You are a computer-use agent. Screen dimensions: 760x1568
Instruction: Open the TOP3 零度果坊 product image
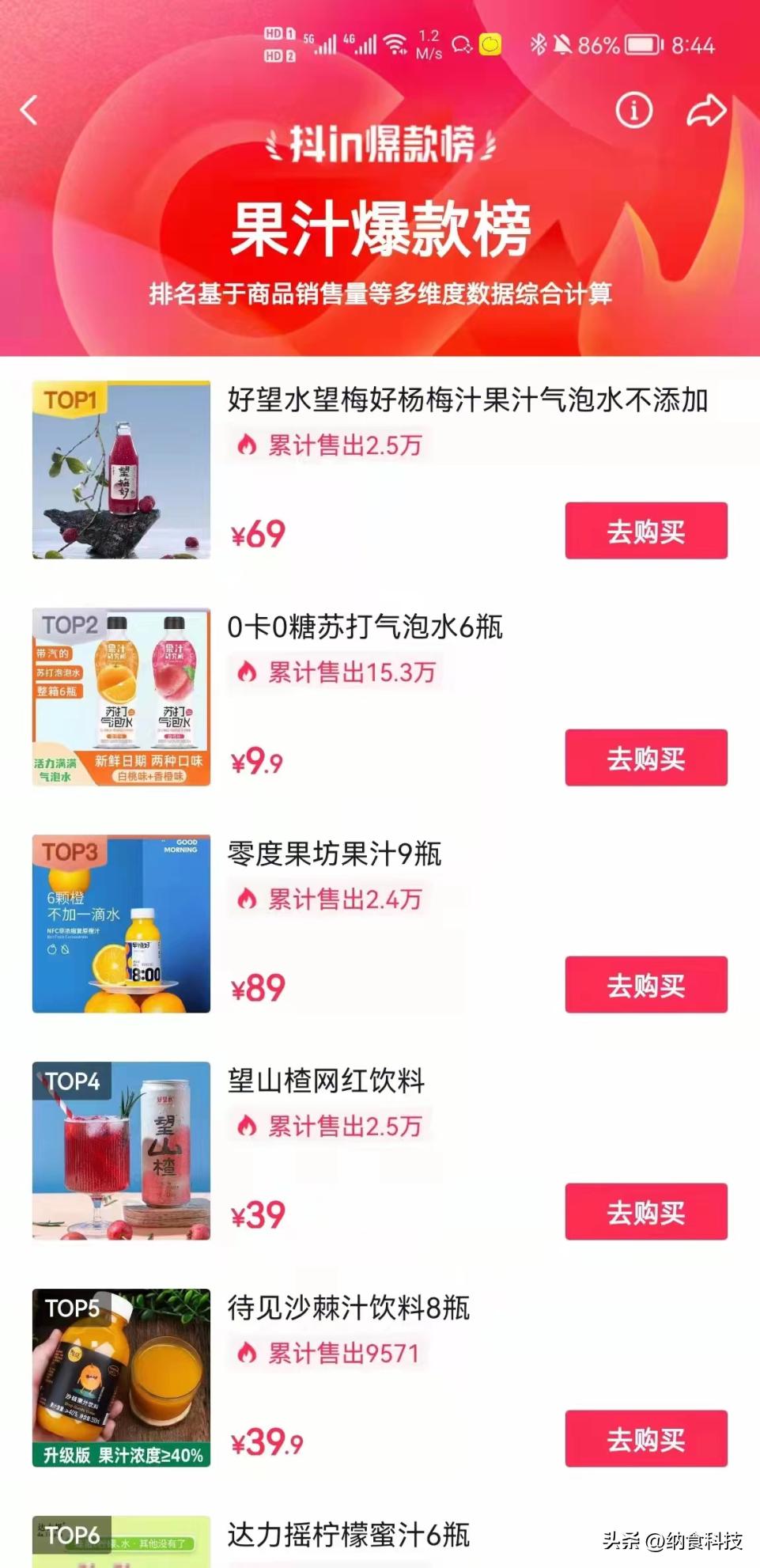[121, 924]
